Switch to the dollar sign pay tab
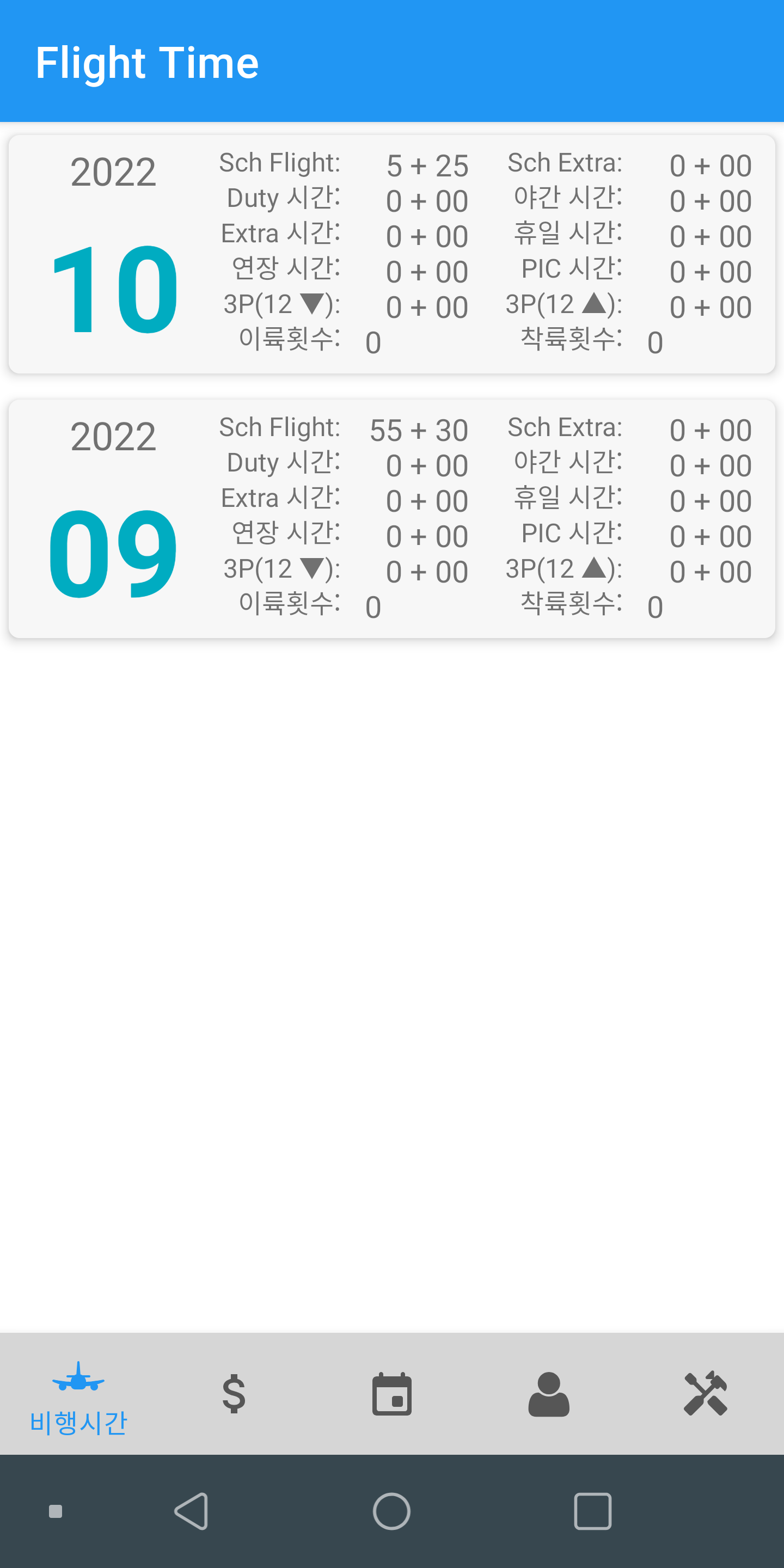 (234, 1394)
